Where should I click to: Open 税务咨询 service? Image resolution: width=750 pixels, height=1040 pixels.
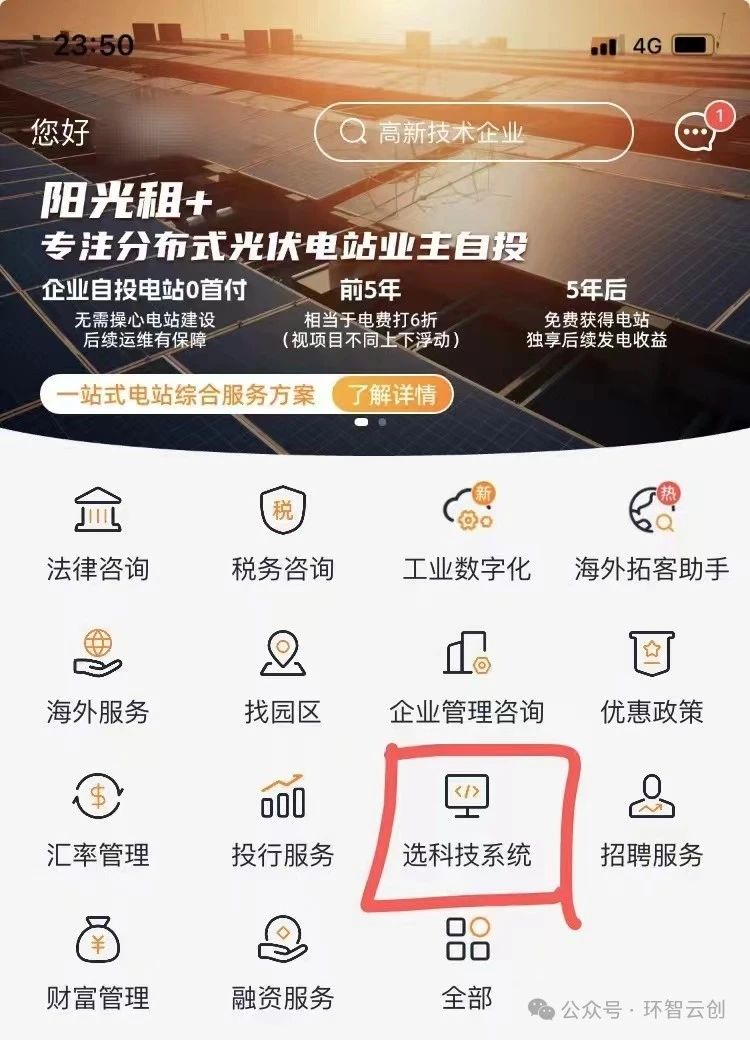282,533
